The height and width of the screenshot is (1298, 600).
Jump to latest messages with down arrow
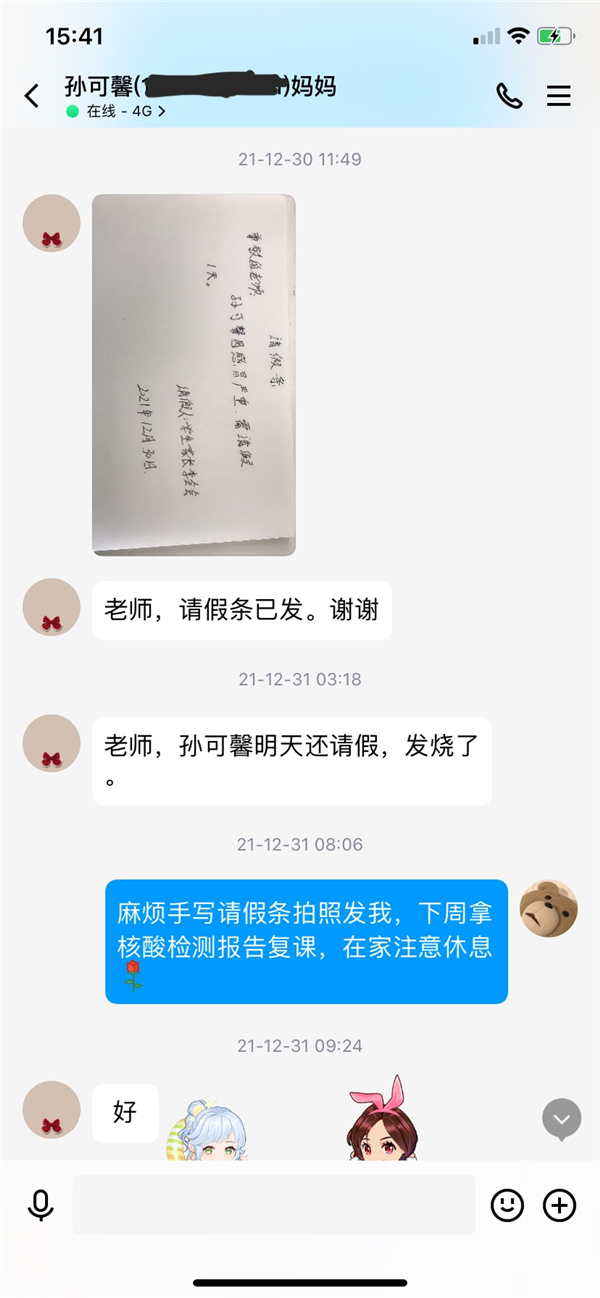(x=561, y=1119)
